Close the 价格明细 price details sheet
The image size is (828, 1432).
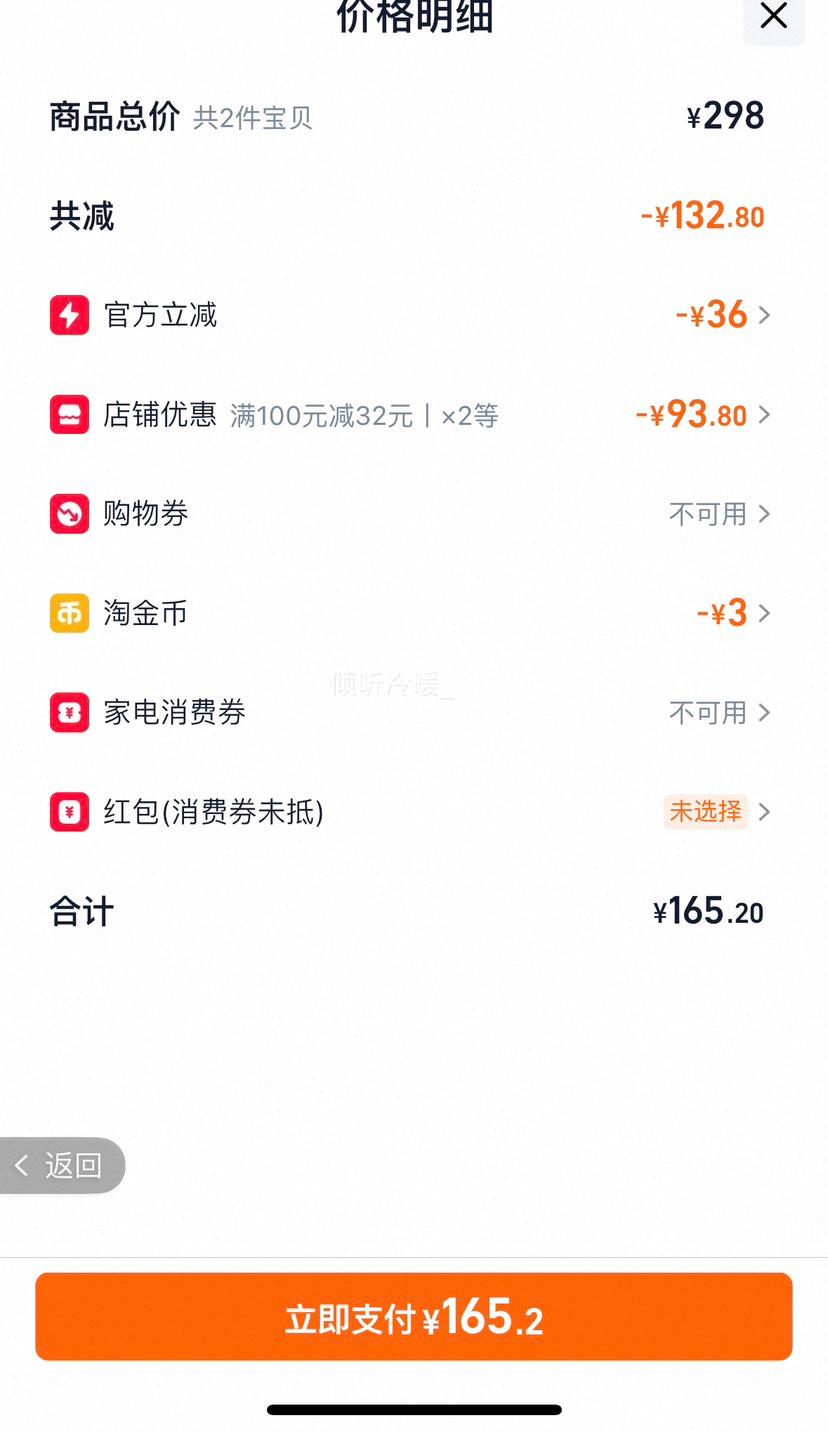click(773, 17)
